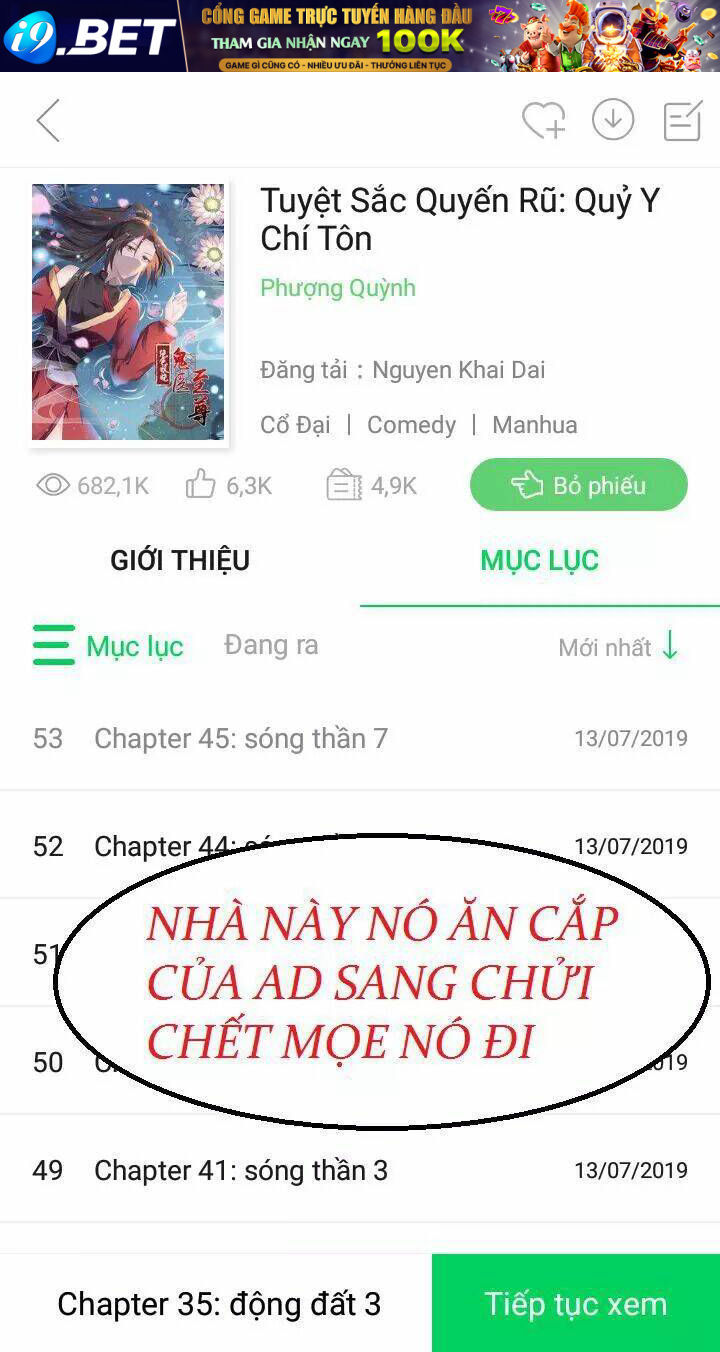Vote with the Bỏ phiếu button
This screenshot has width=720, height=1352.
(x=578, y=485)
